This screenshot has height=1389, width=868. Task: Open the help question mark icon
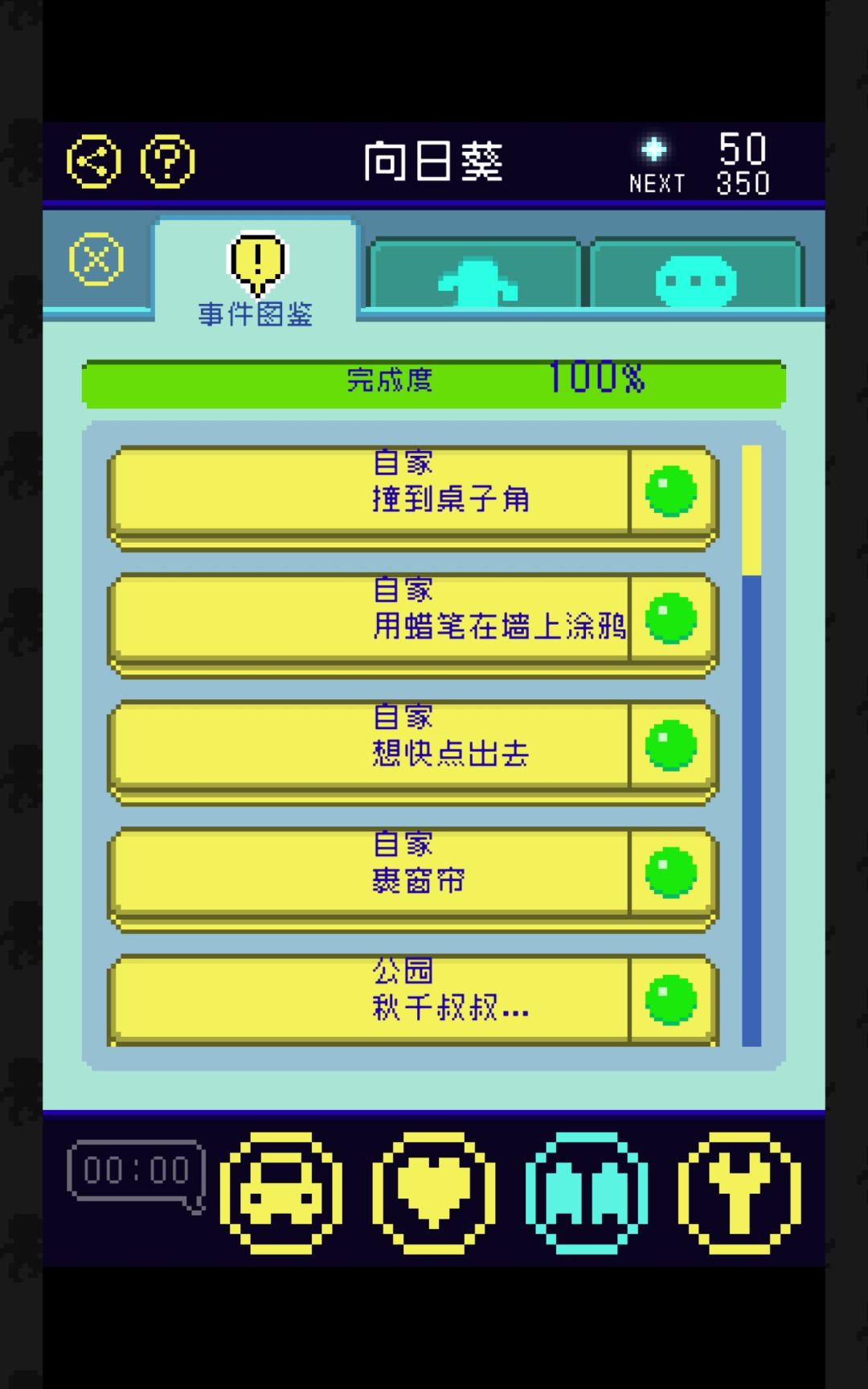tap(166, 162)
